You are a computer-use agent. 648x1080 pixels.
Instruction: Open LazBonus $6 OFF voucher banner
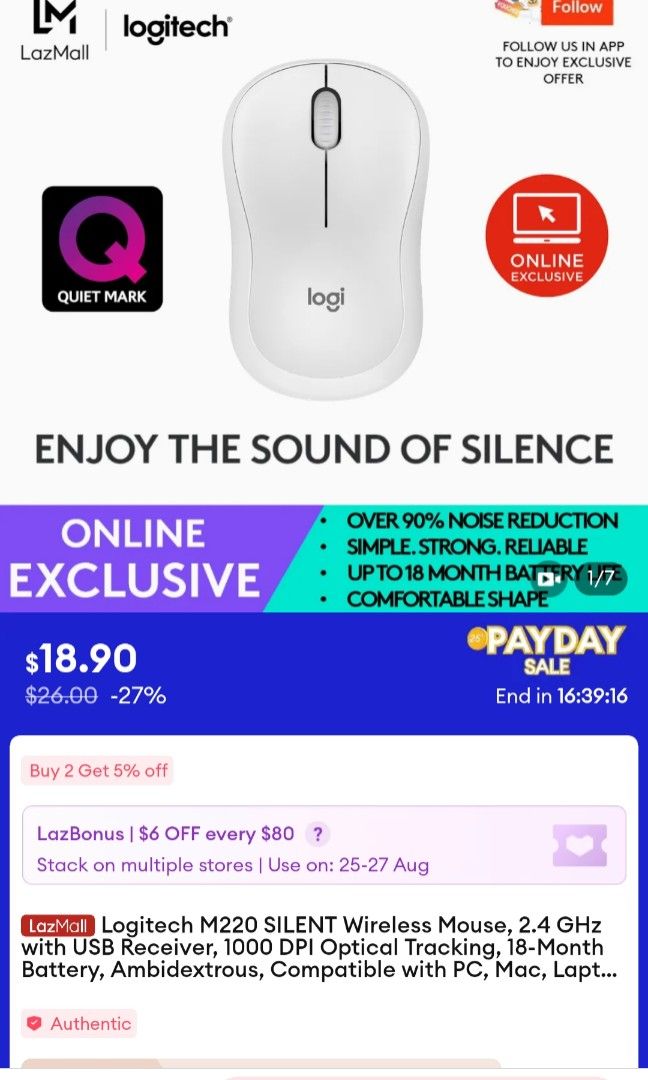click(324, 846)
